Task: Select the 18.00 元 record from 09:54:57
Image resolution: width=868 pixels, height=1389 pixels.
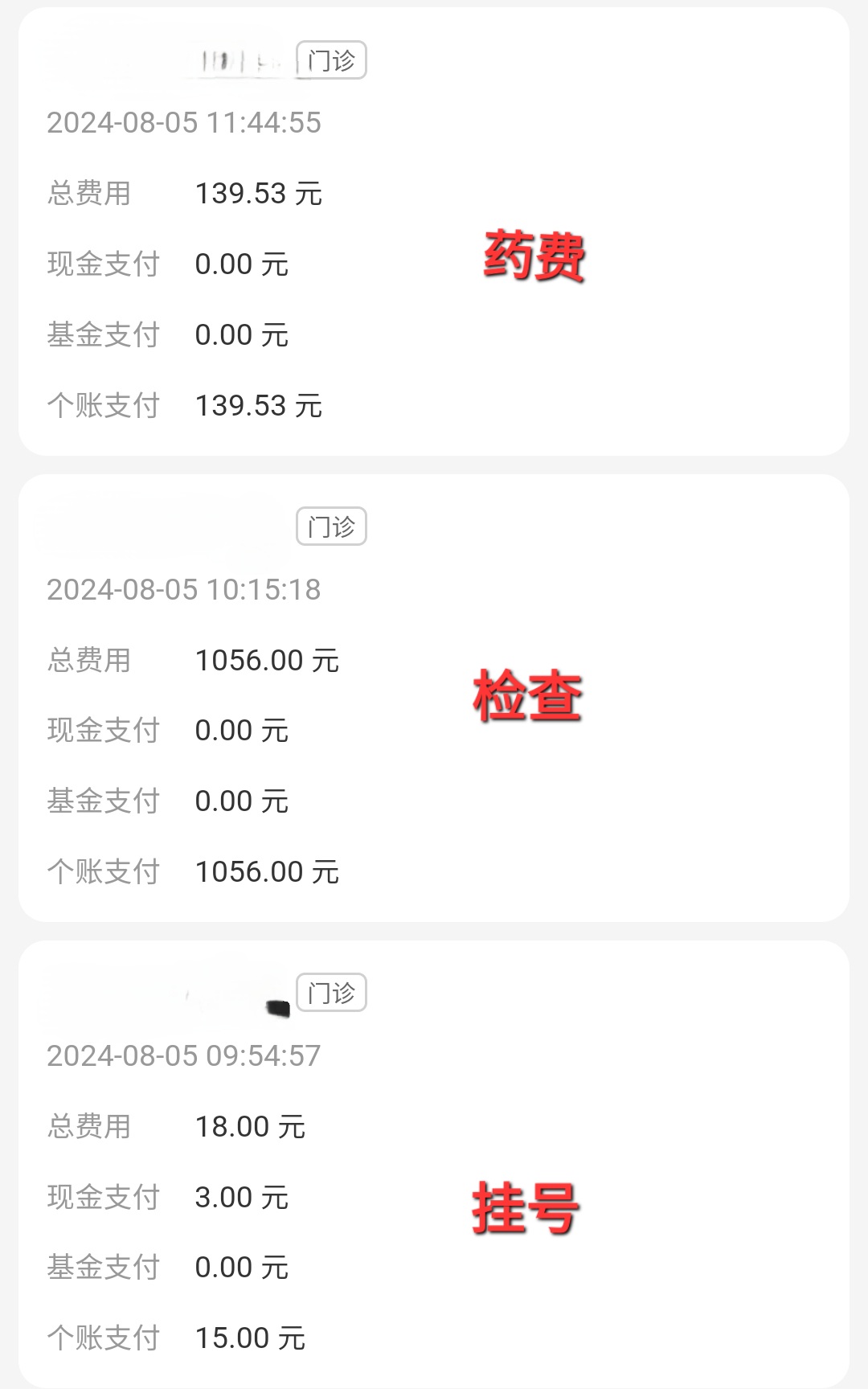Action: point(434,1164)
